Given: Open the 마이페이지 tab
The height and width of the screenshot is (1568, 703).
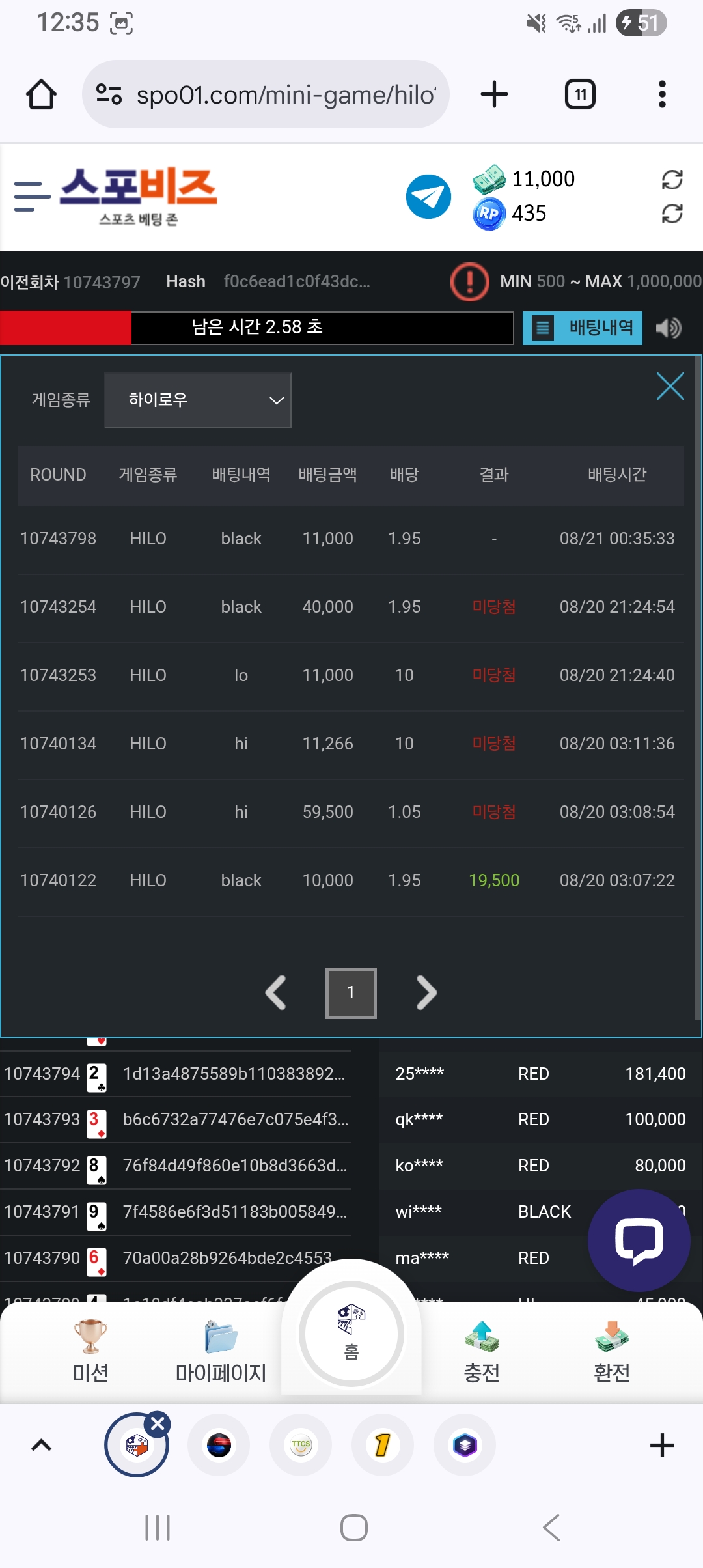Looking at the screenshot, I should click(221, 1351).
